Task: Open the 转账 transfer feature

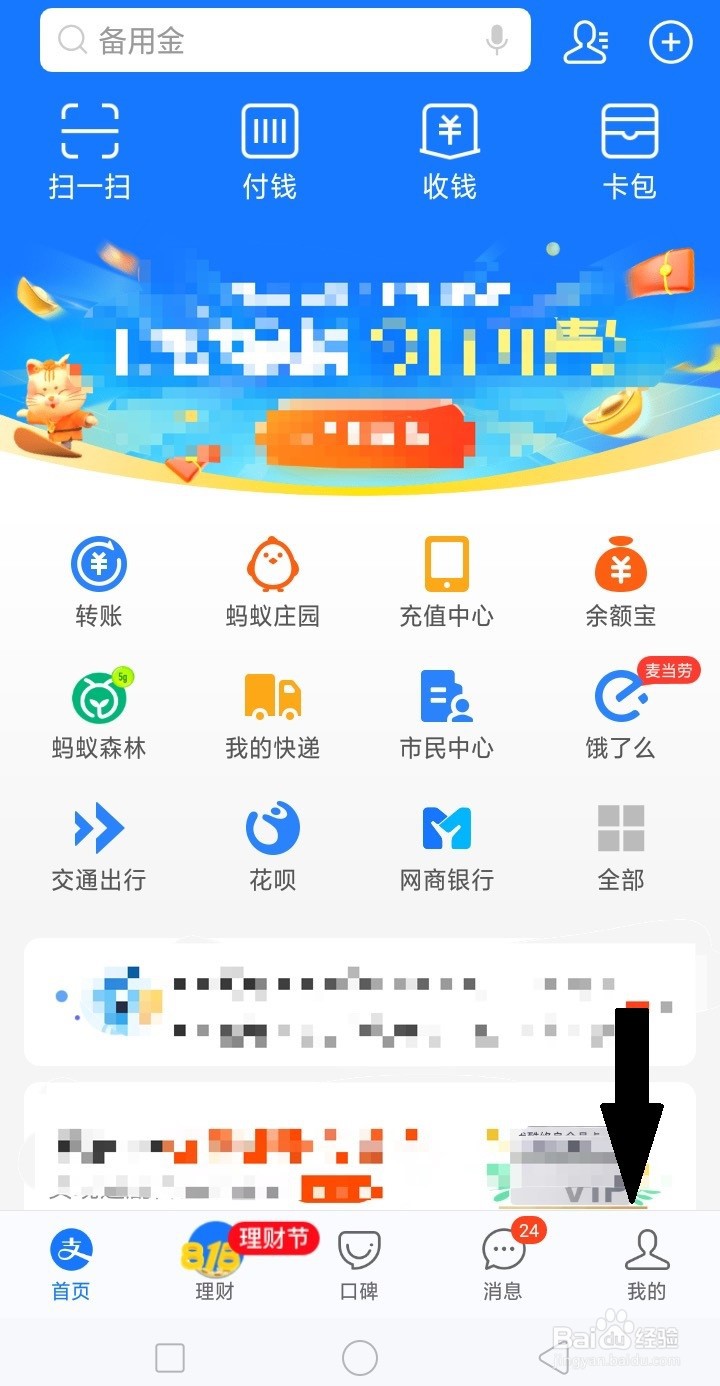Action: point(97,580)
